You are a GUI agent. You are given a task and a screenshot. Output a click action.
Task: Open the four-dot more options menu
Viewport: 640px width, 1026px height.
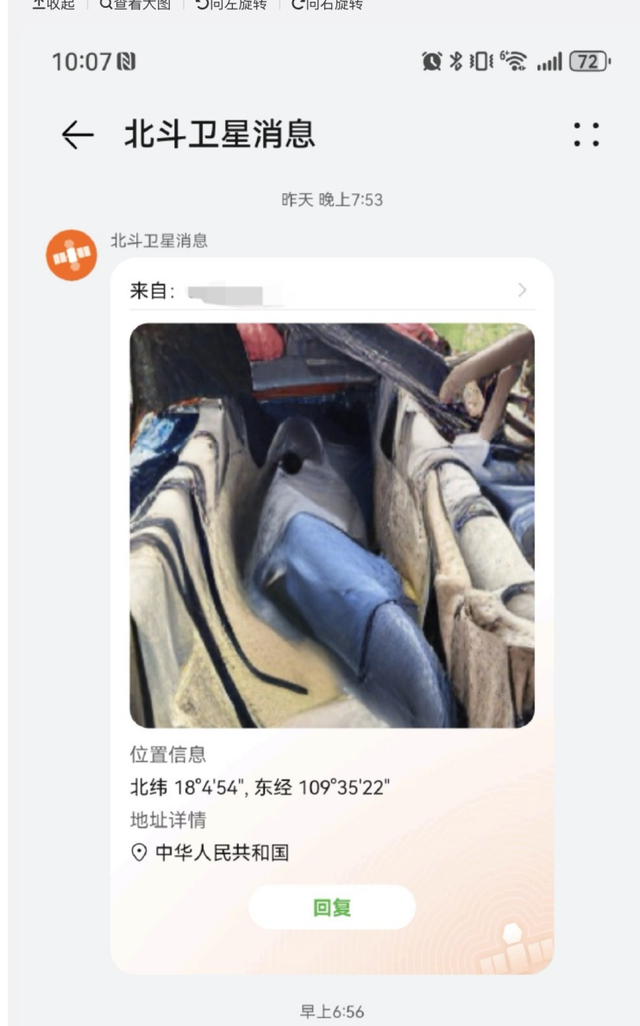[587, 135]
